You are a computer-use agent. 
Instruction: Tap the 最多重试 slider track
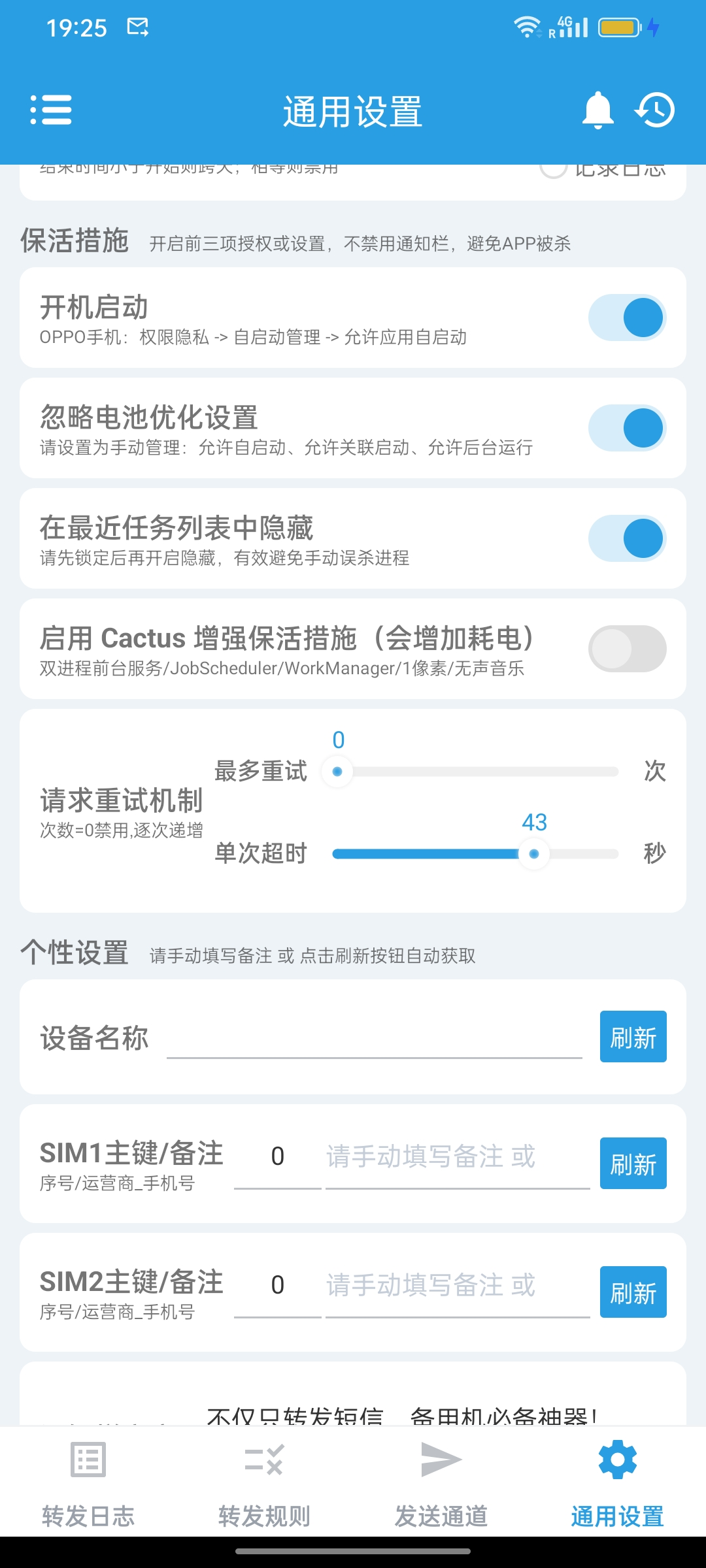[x=476, y=772]
